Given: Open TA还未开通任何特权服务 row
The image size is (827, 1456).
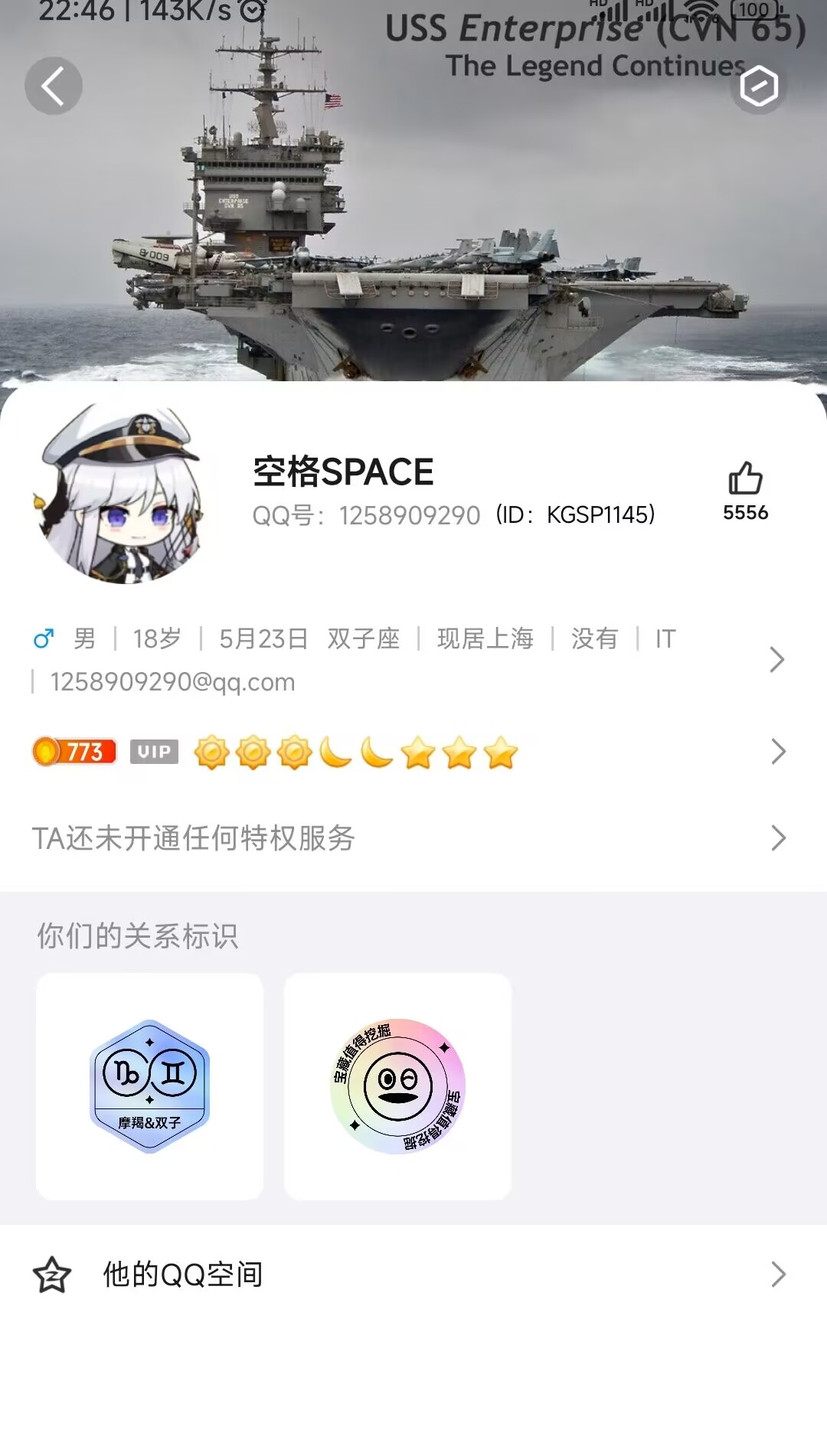Looking at the screenshot, I should (x=406, y=838).
